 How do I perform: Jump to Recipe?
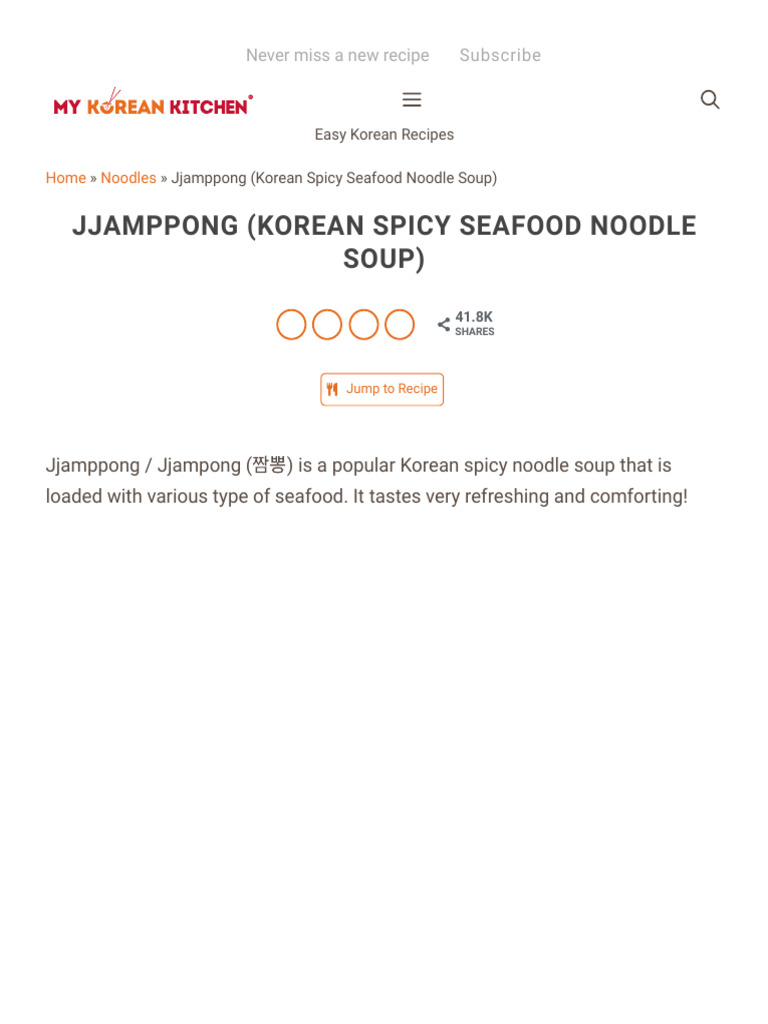[x=382, y=389]
